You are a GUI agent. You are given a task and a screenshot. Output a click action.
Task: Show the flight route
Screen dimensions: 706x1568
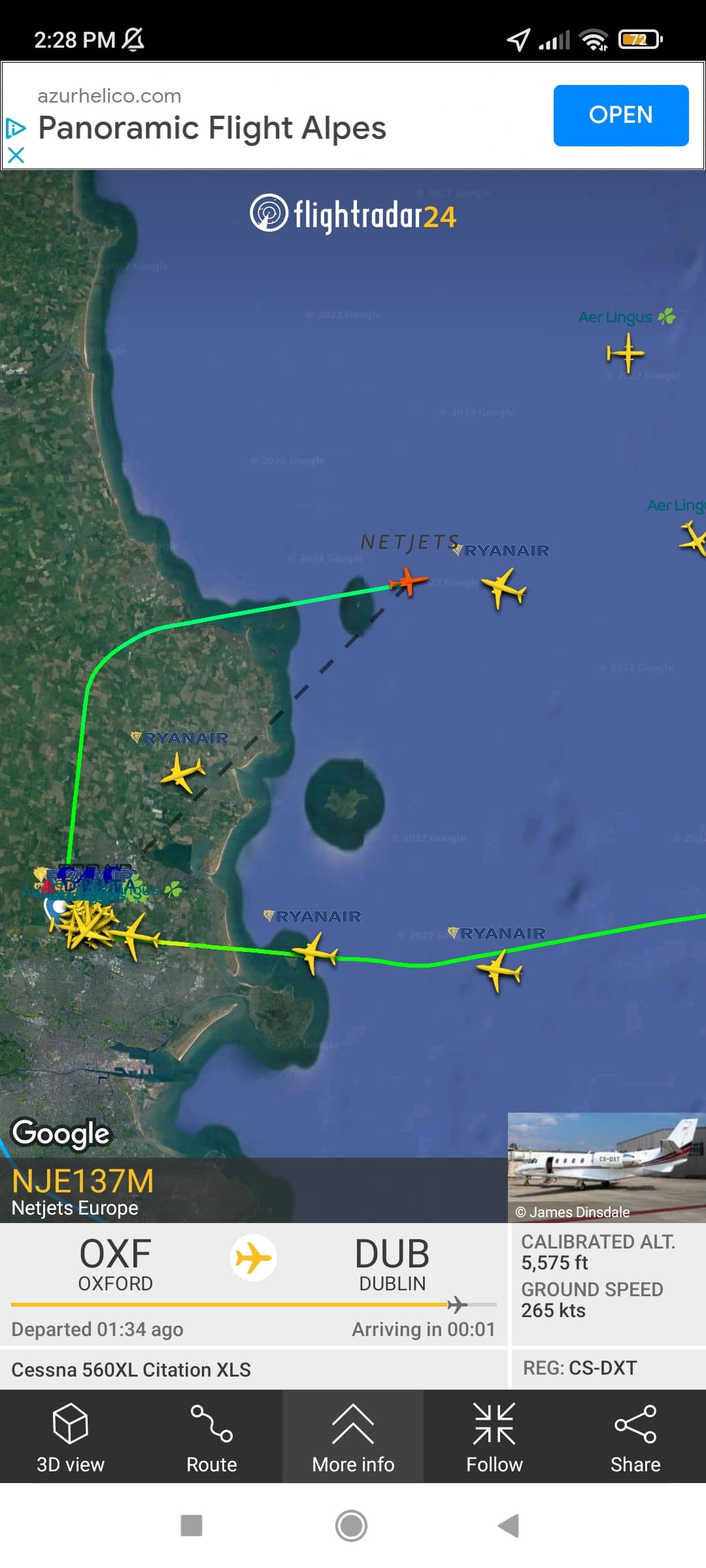point(211,1437)
